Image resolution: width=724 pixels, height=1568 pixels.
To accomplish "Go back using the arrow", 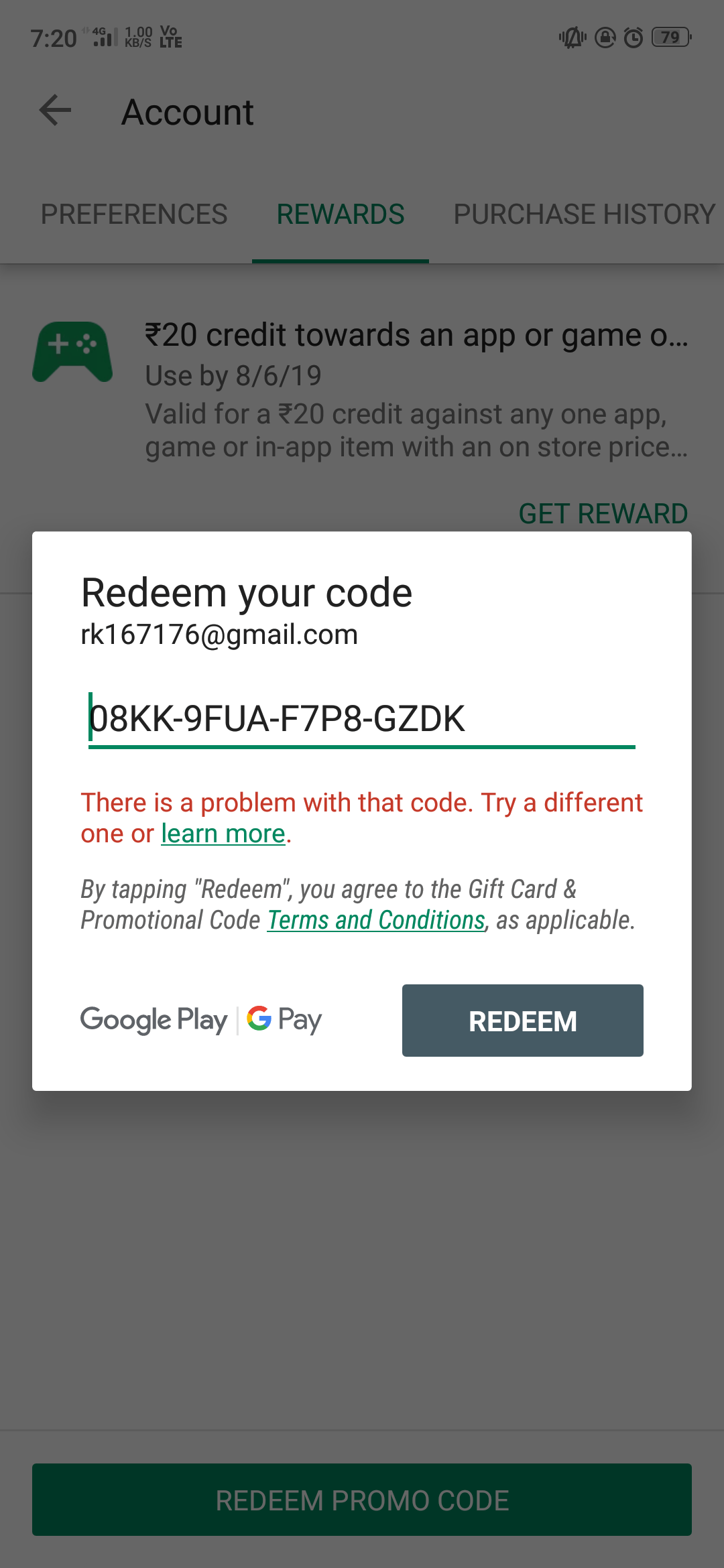I will point(55,111).
